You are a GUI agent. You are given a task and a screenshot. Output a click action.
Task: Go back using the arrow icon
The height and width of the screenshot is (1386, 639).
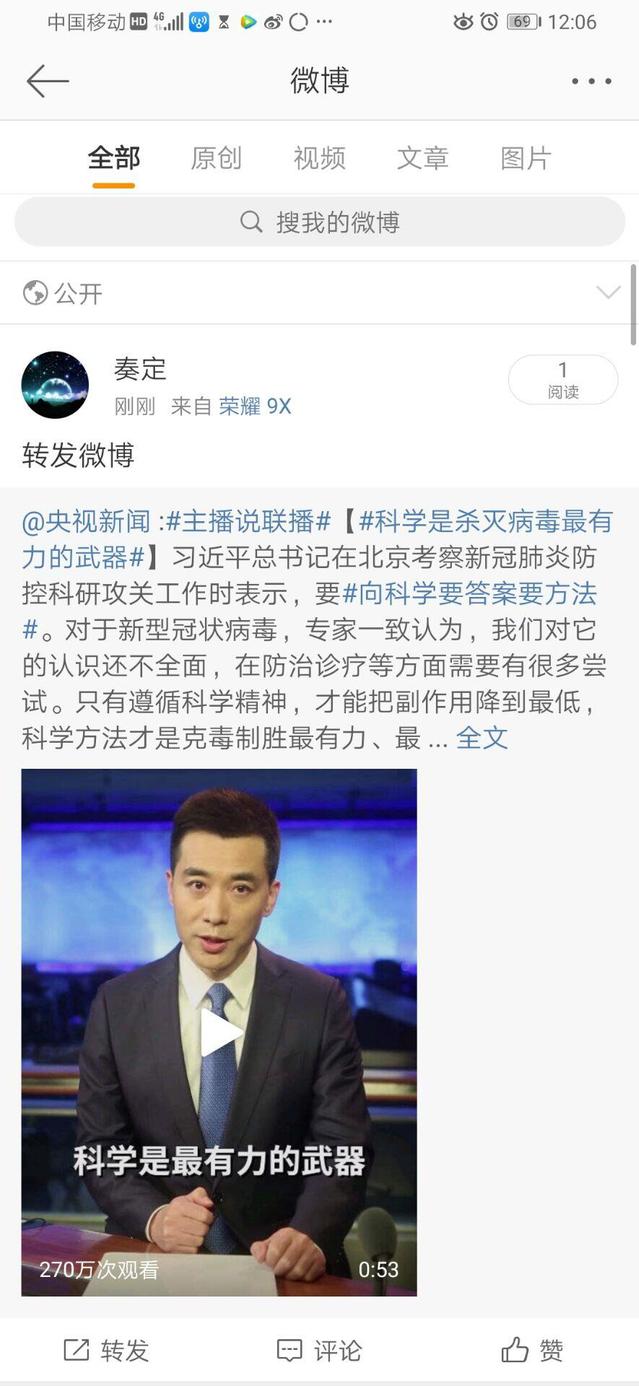47,81
